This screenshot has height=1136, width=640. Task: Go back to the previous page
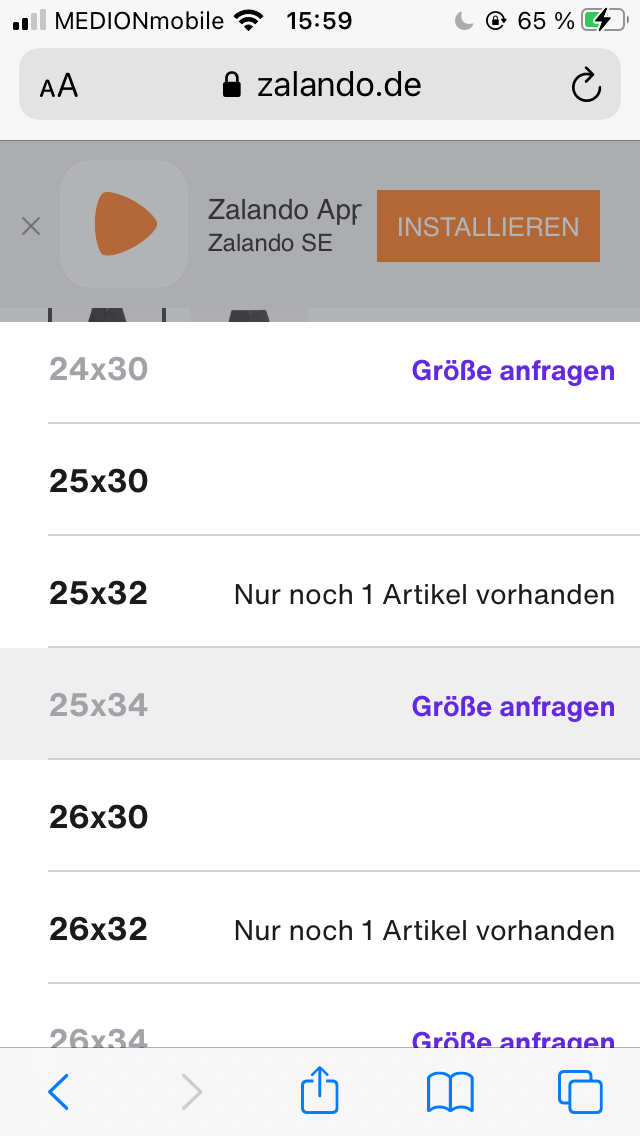point(59,1092)
